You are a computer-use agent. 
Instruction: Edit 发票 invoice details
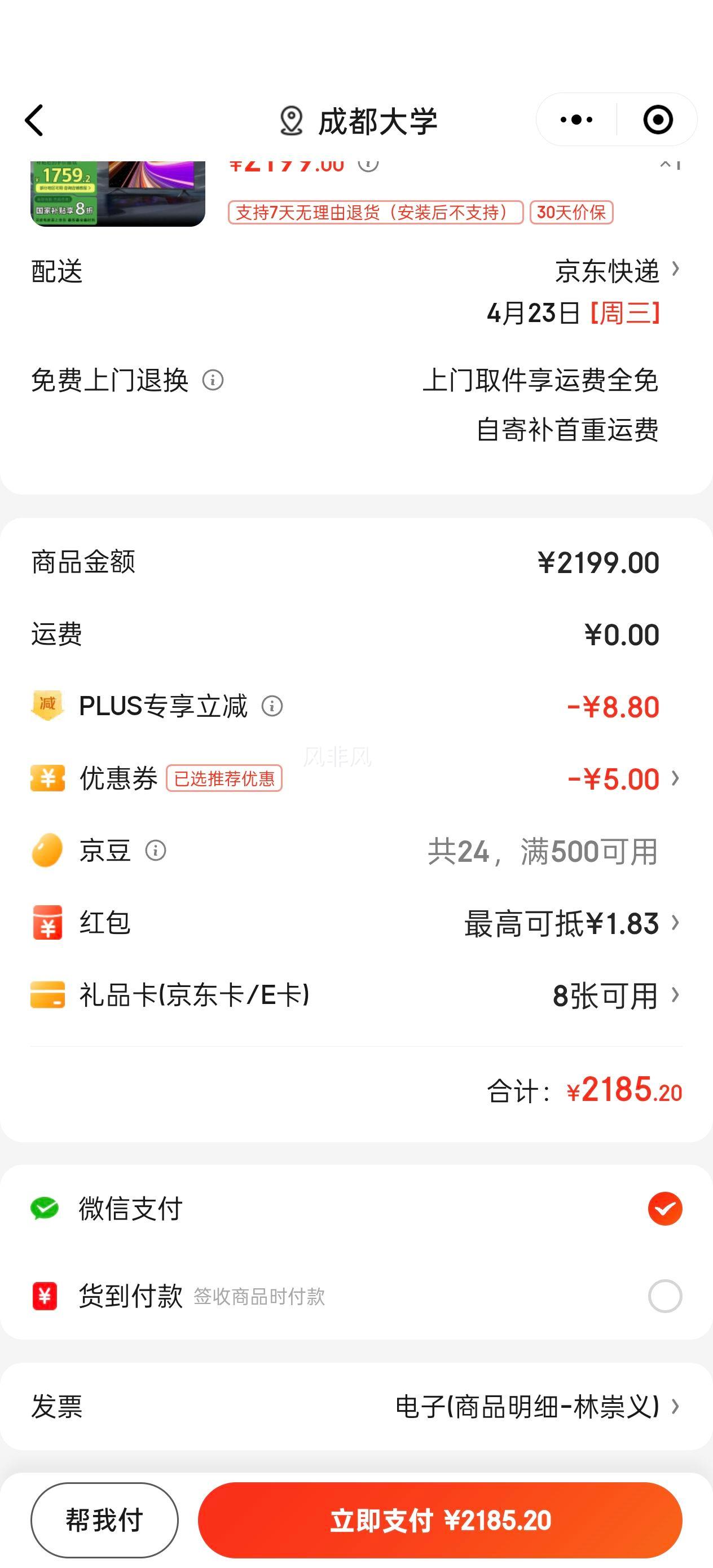536,1406
